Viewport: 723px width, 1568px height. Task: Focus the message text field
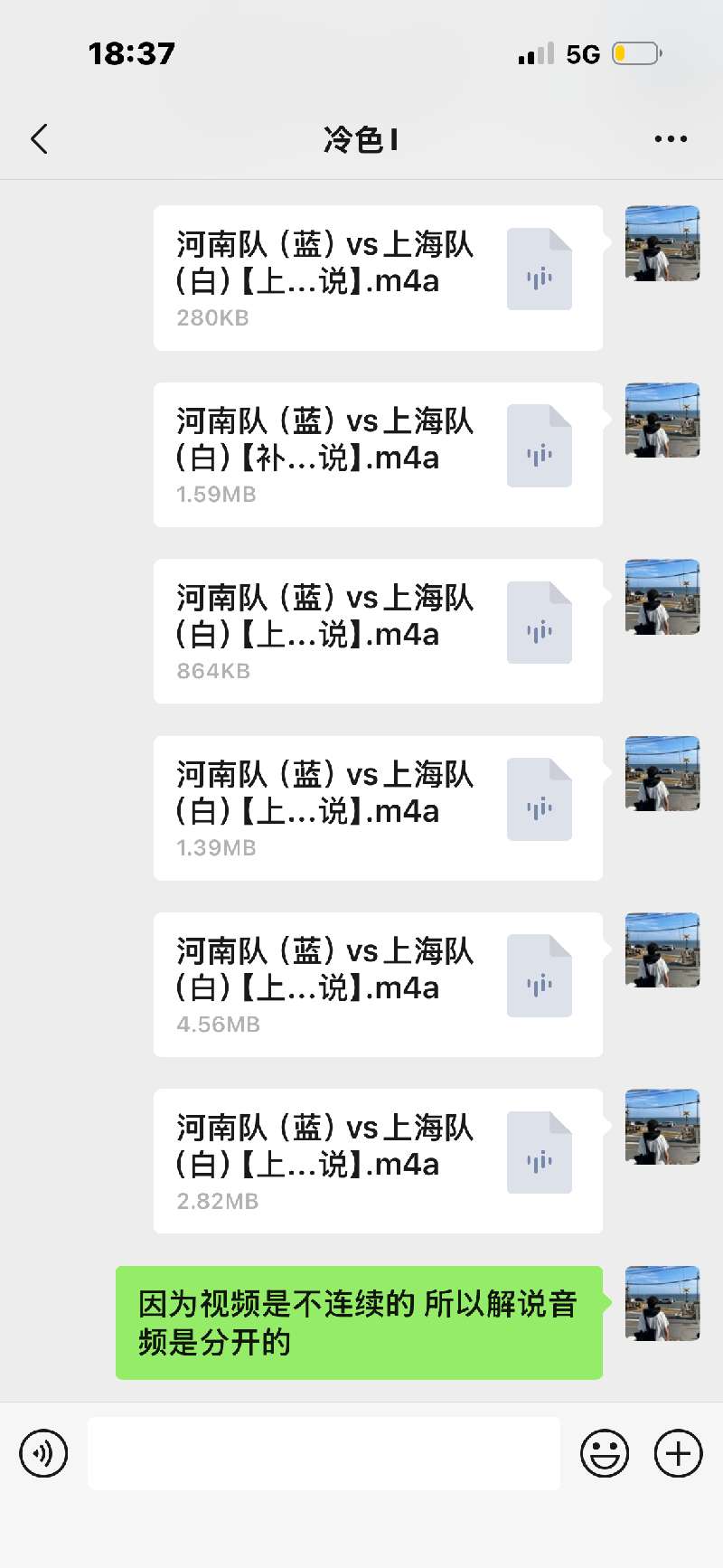324,1453
